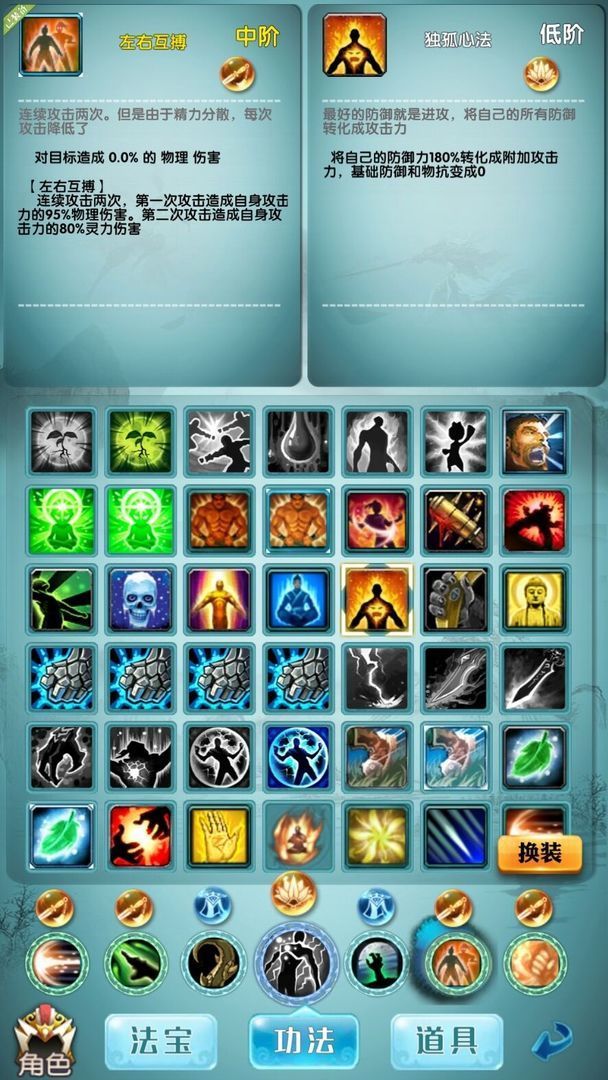Tap the blue return arrow
608x1080 pixels.
(552, 1040)
